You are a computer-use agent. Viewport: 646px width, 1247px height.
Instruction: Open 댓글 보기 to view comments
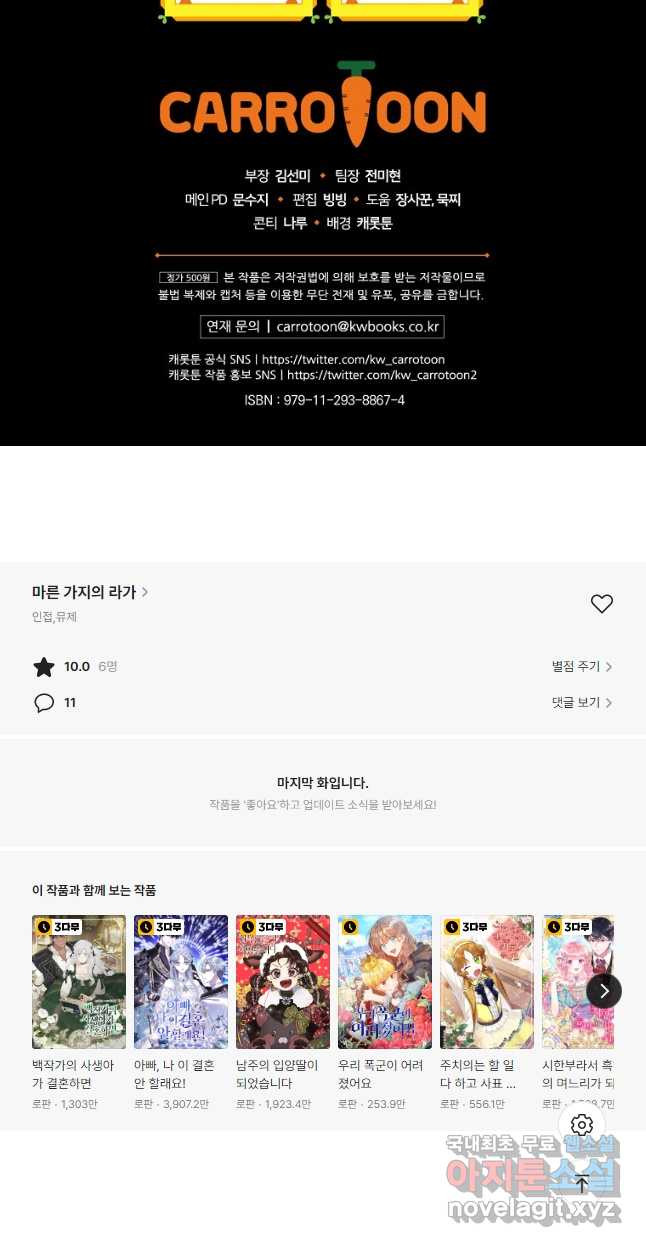[x=581, y=703]
